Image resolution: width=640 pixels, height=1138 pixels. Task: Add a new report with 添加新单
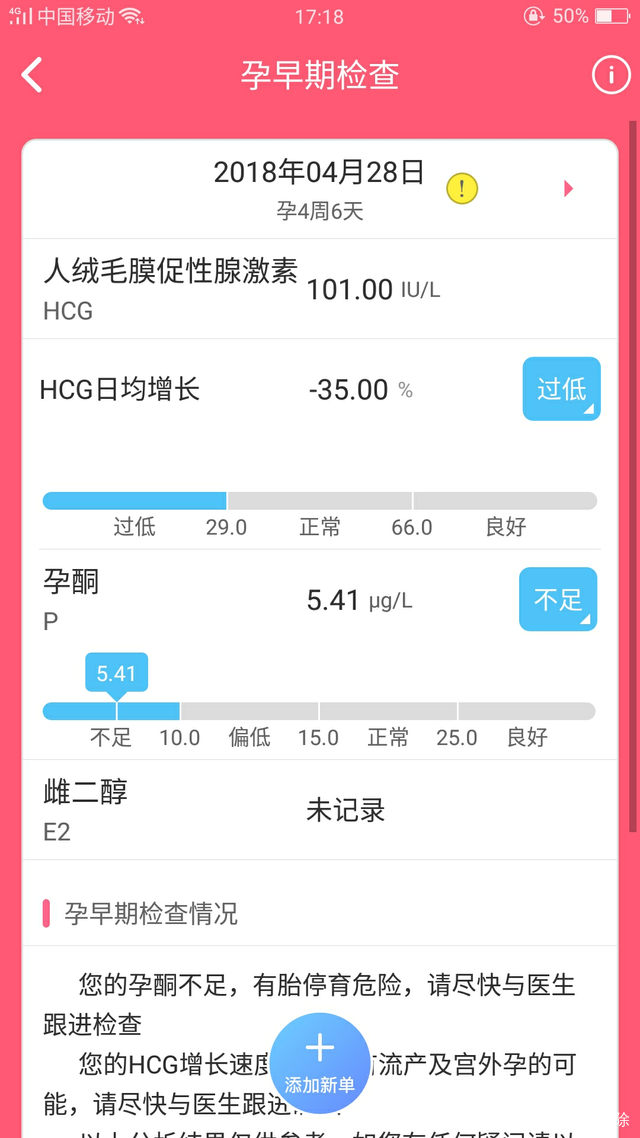pyautogui.click(x=320, y=1063)
